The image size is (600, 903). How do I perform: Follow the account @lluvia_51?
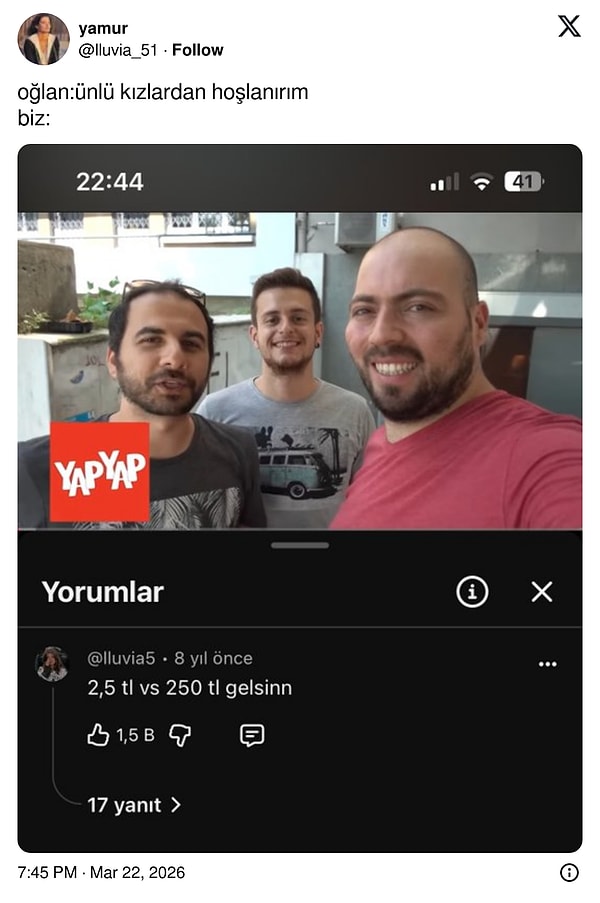click(x=197, y=50)
